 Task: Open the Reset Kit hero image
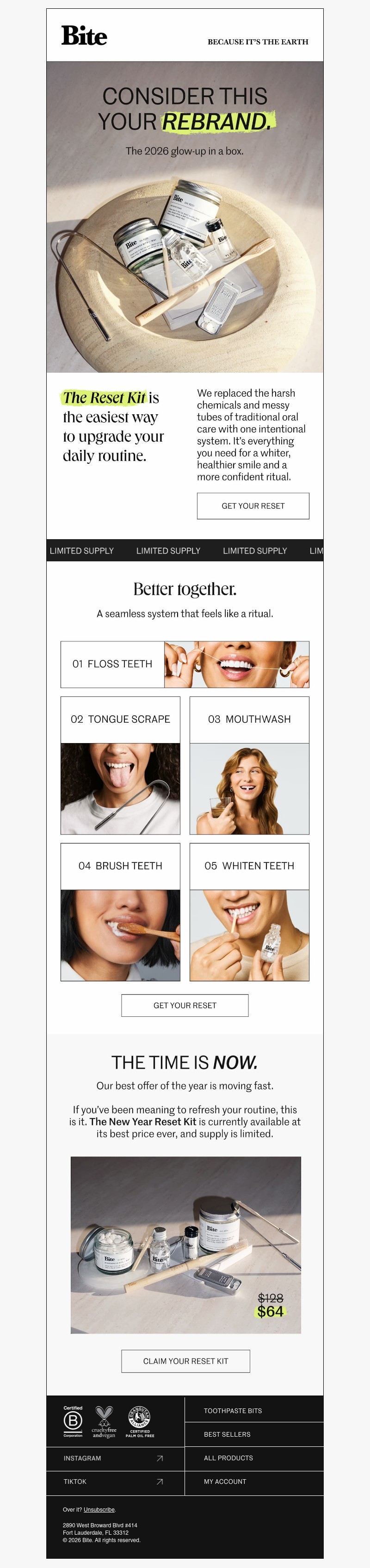[x=185, y=256]
